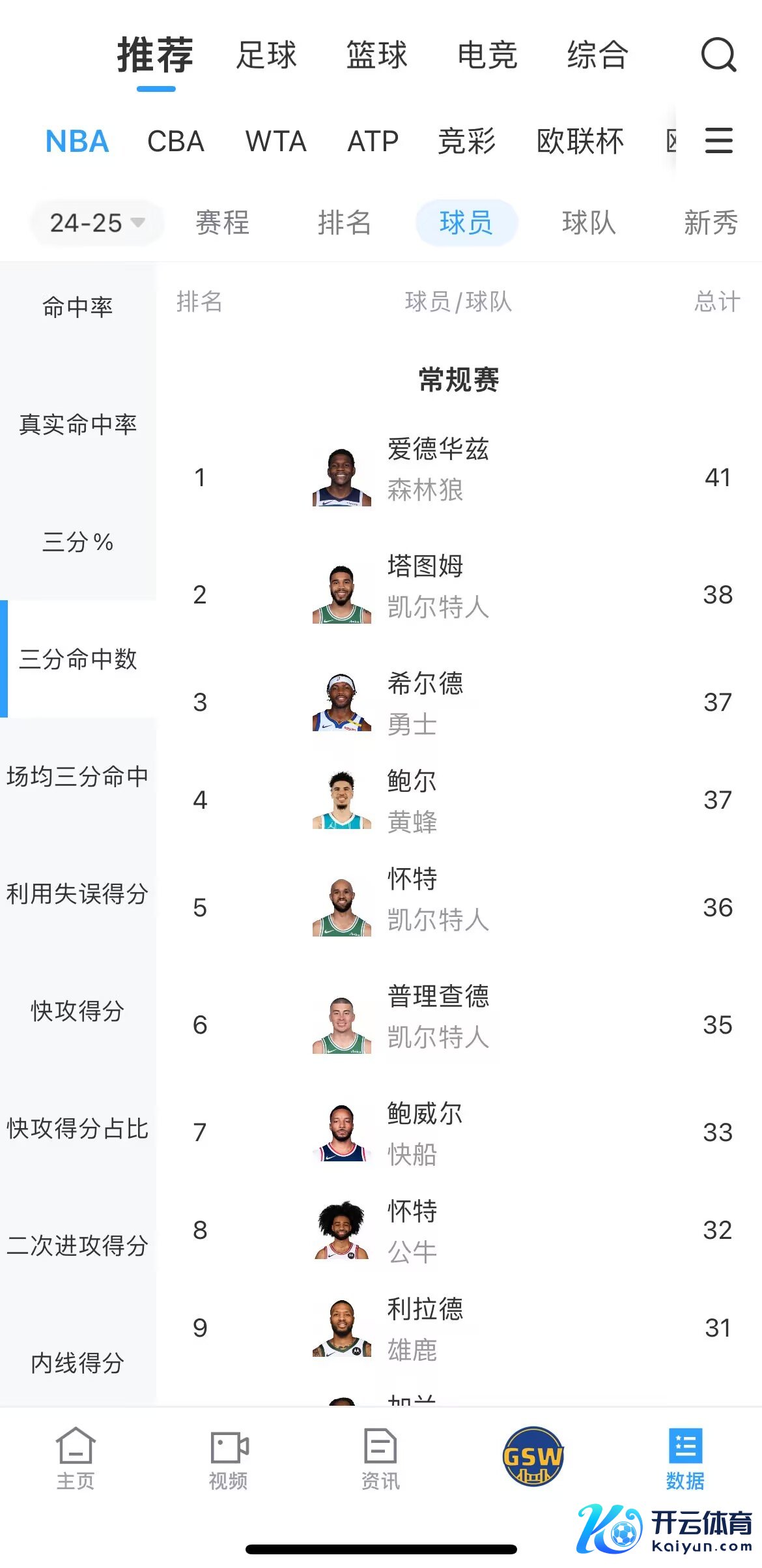Screen dimensions: 762x1568
Task: Open player row for 爱德华兹
Action: coord(459,477)
